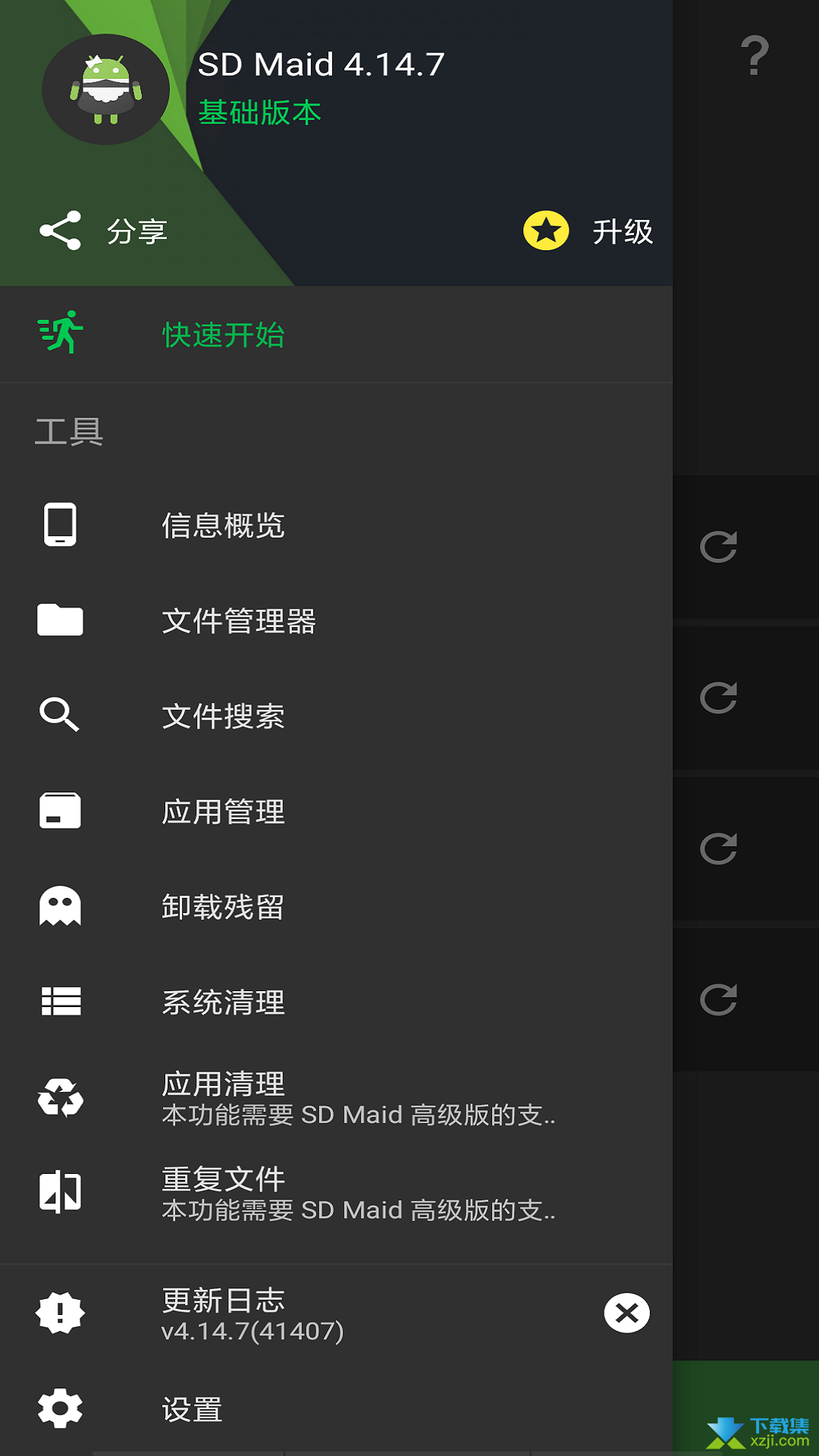Tap the question mark help icon
The image size is (819, 1456).
point(755,55)
